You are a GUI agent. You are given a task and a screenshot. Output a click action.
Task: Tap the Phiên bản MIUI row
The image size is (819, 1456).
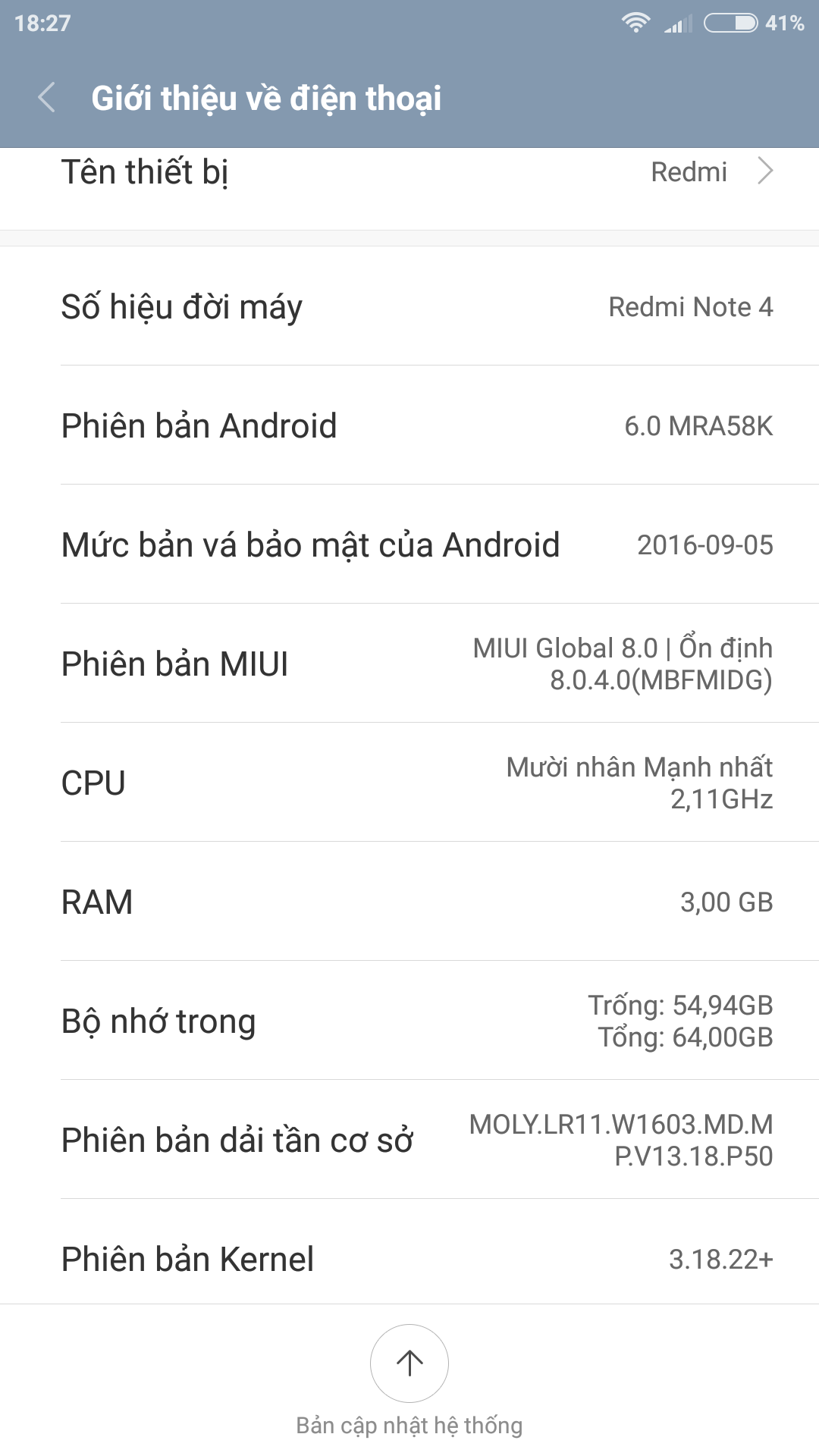coord(409,664)
